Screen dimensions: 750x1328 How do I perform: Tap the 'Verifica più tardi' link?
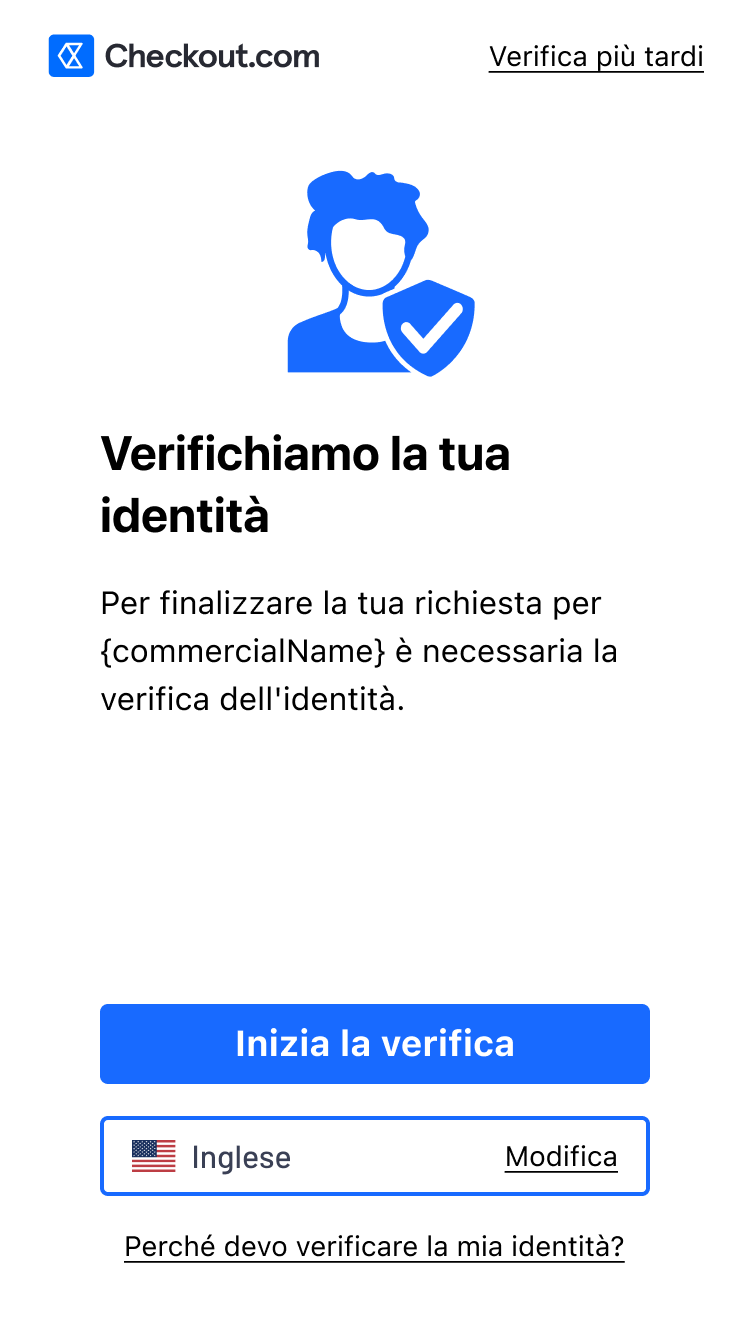pos(596,57)
